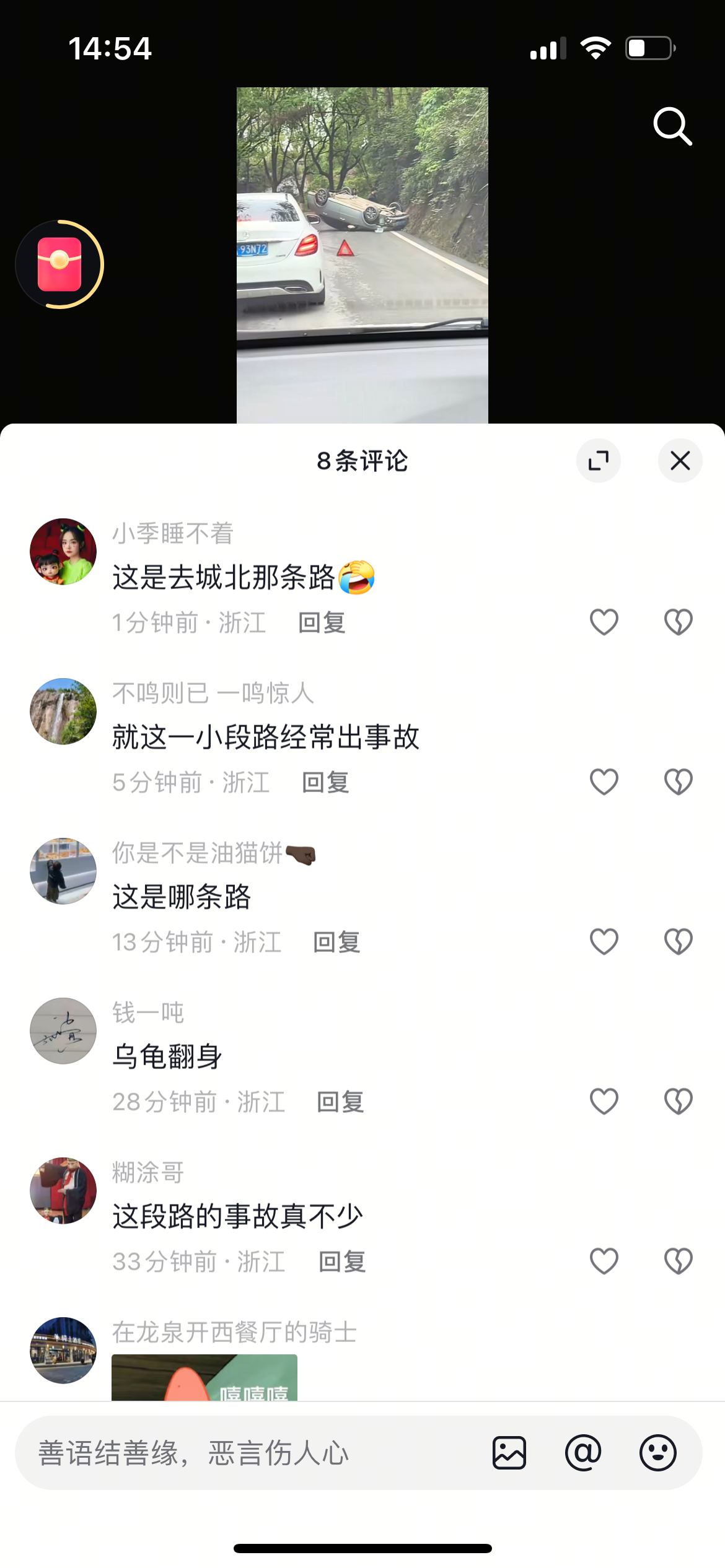Mention someone with the @ icon
Image resolution: width=725 pixels, height=1568 pixels.
(583, 1453)
